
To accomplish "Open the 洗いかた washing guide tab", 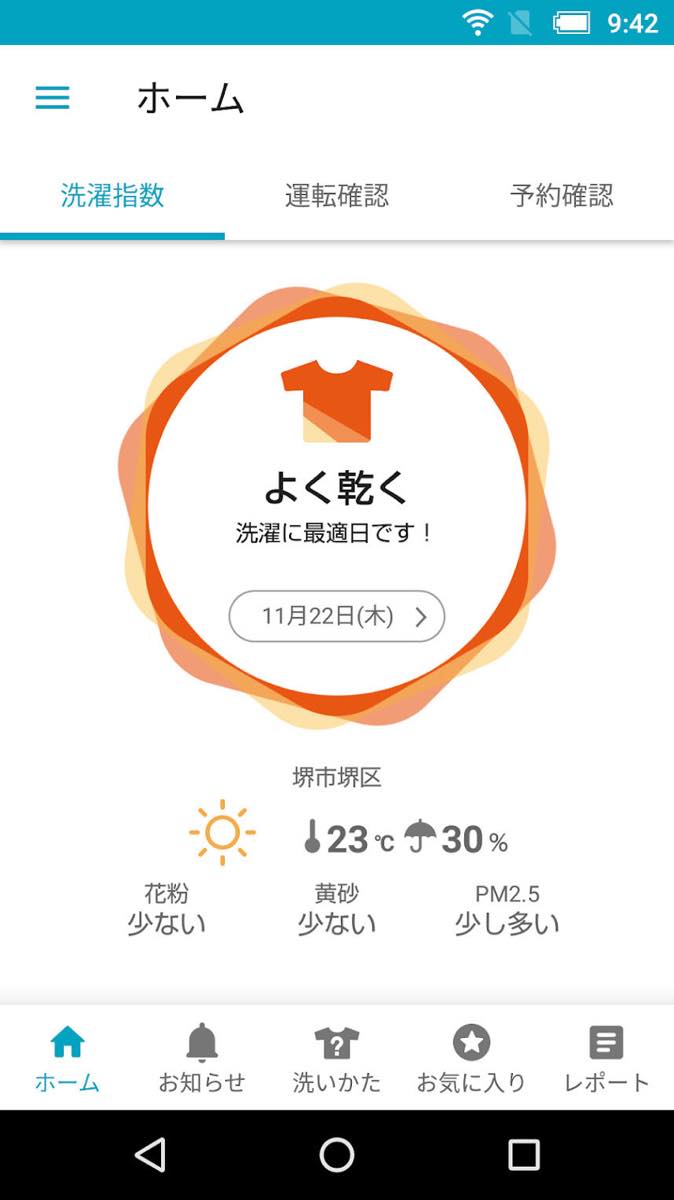I will coord(337,1058).
